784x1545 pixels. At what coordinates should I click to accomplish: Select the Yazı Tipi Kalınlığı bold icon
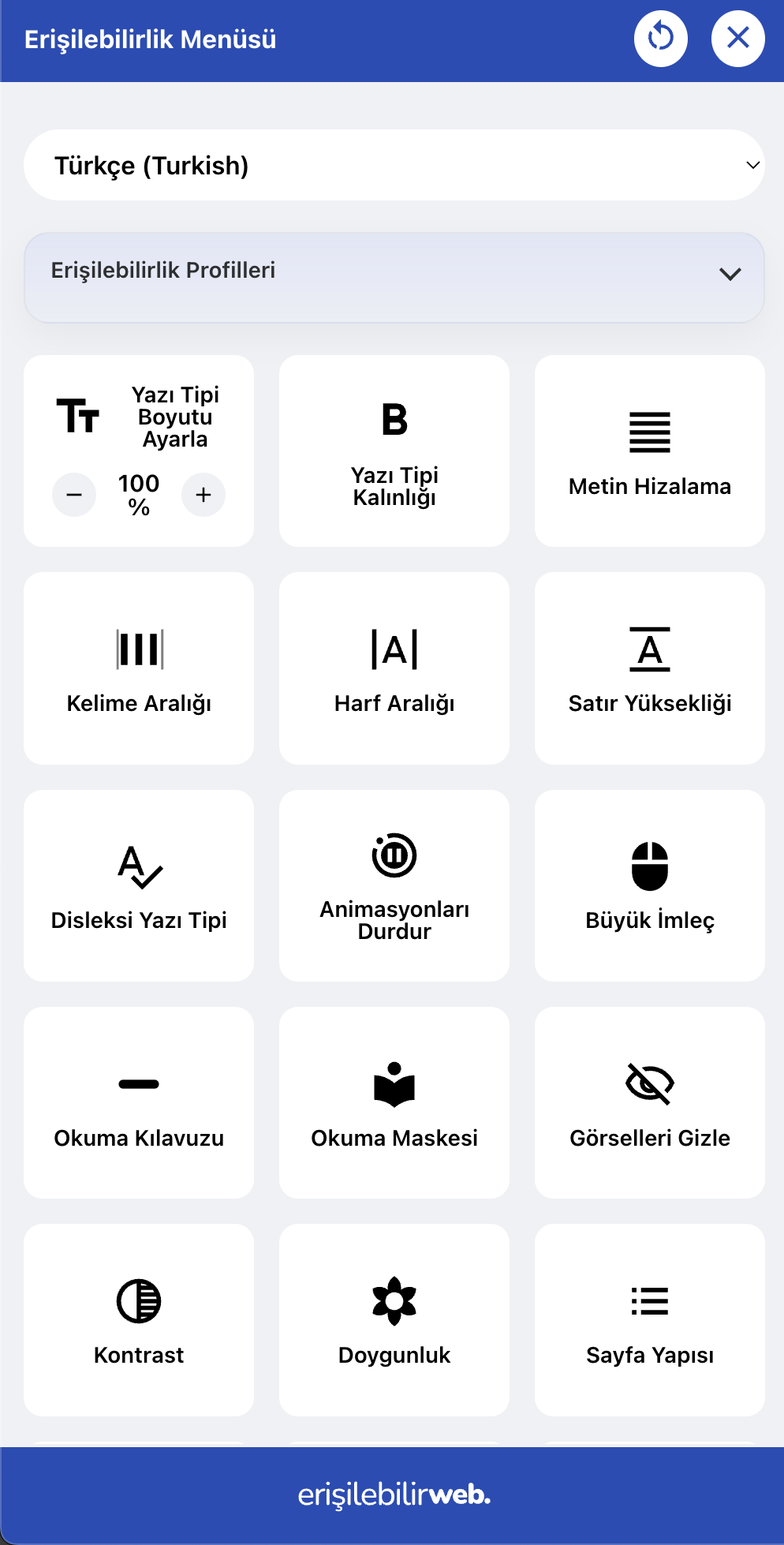click(x=394, y=420)
